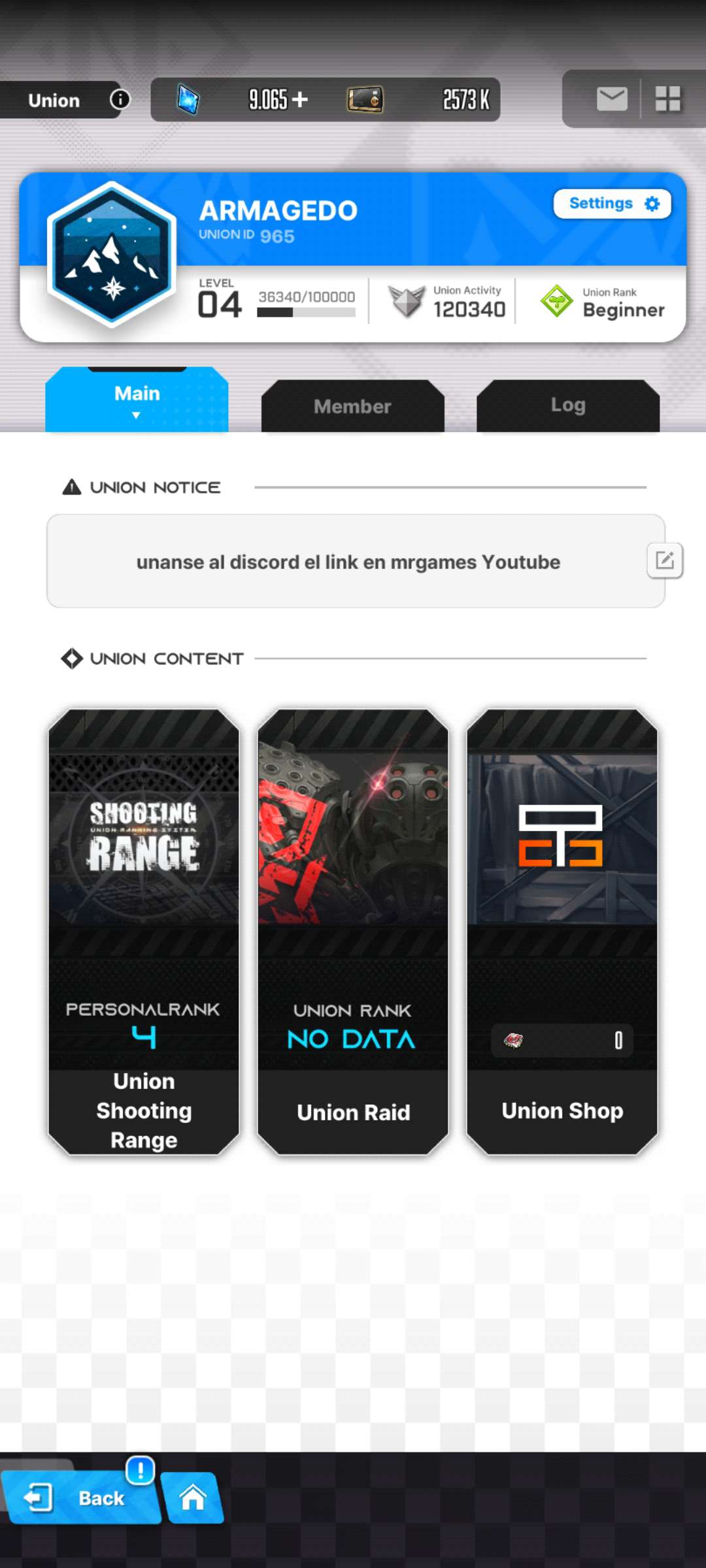The image size is (706, 1568).
Task: Open Union Shooting Range card
Action: 144,931
